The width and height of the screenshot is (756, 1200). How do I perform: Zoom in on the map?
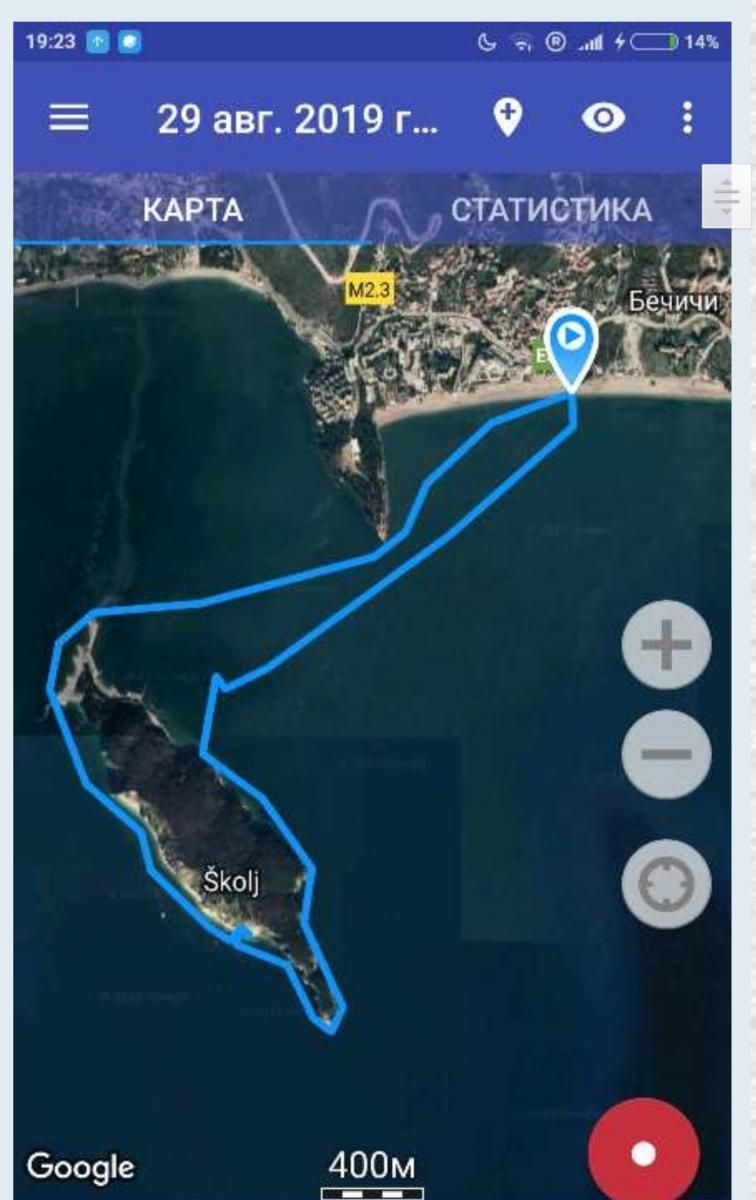pos(666,645)
